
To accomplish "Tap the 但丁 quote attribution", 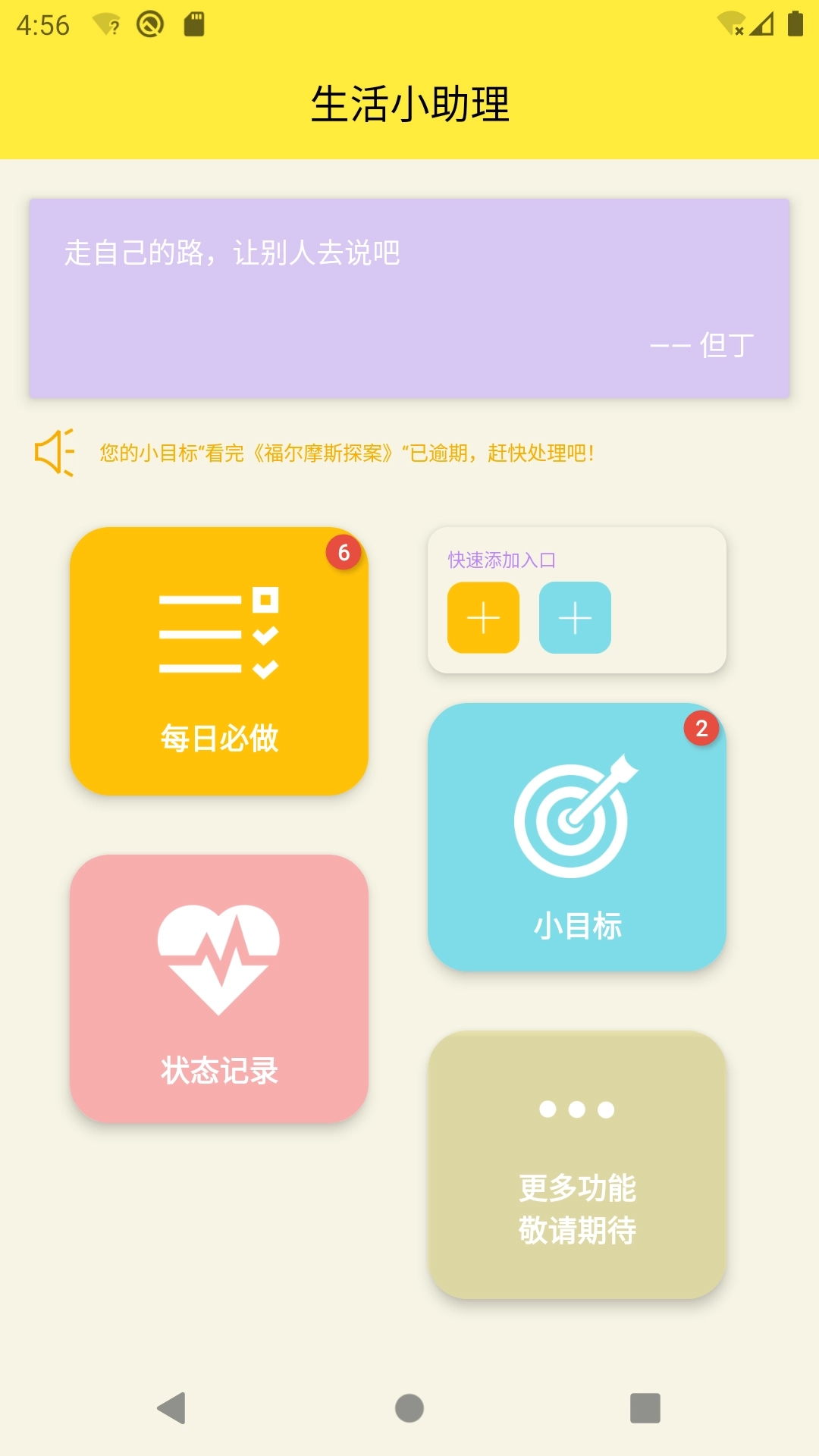I will coord(703,345).
